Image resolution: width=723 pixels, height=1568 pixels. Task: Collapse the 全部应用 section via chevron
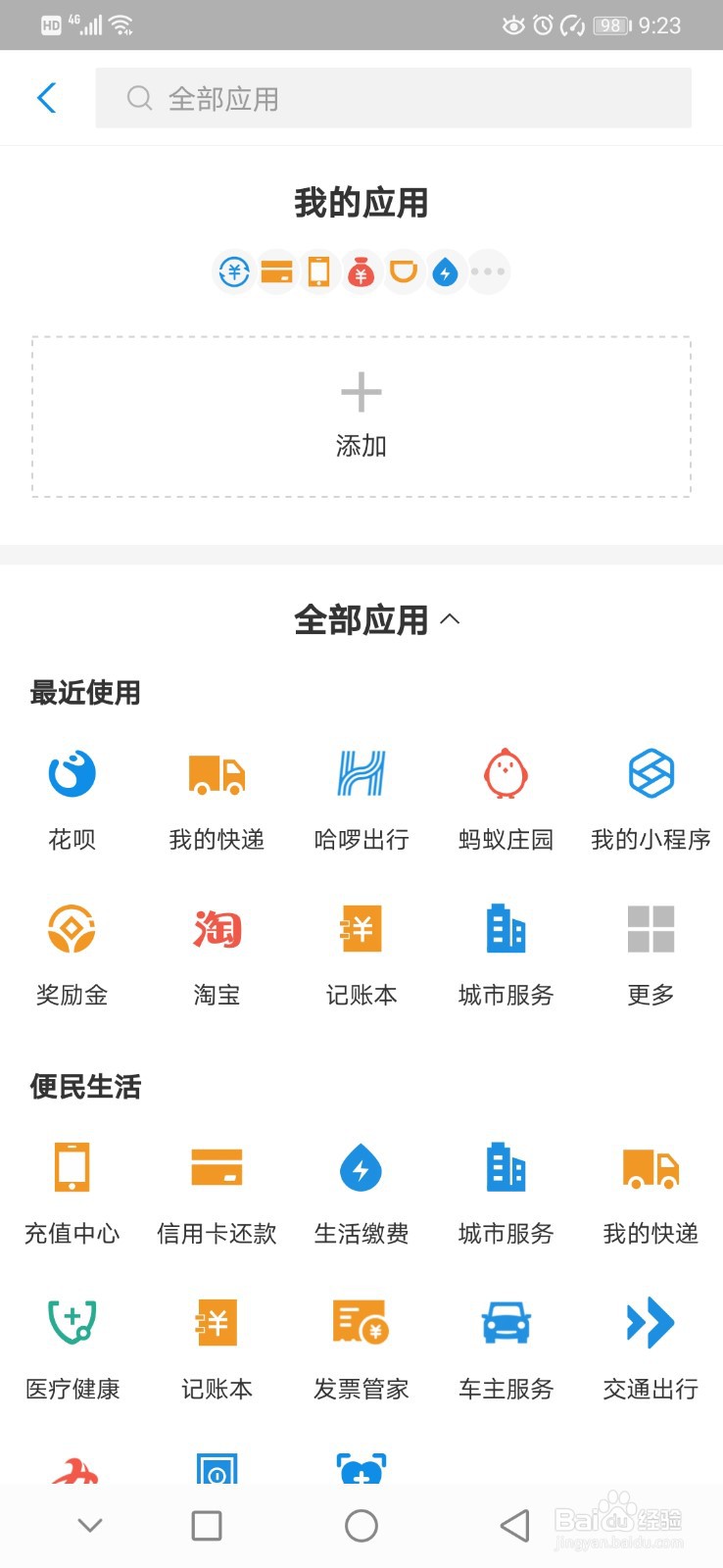[x=450, y=618]
